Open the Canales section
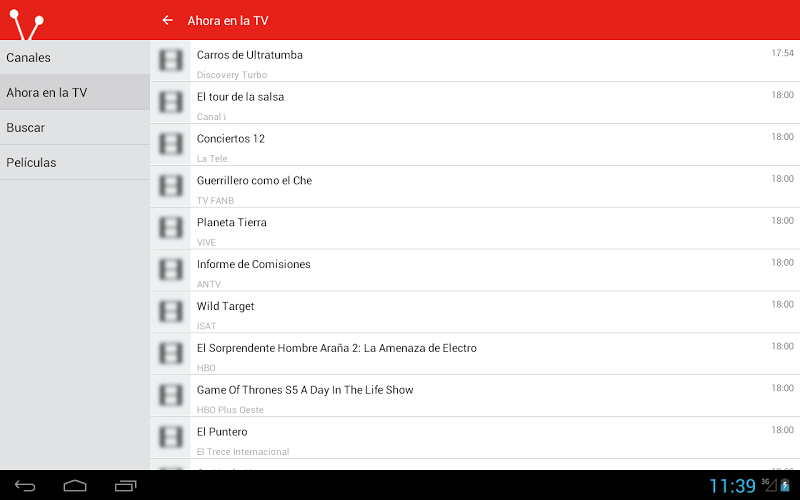 [x=74, y=57]
